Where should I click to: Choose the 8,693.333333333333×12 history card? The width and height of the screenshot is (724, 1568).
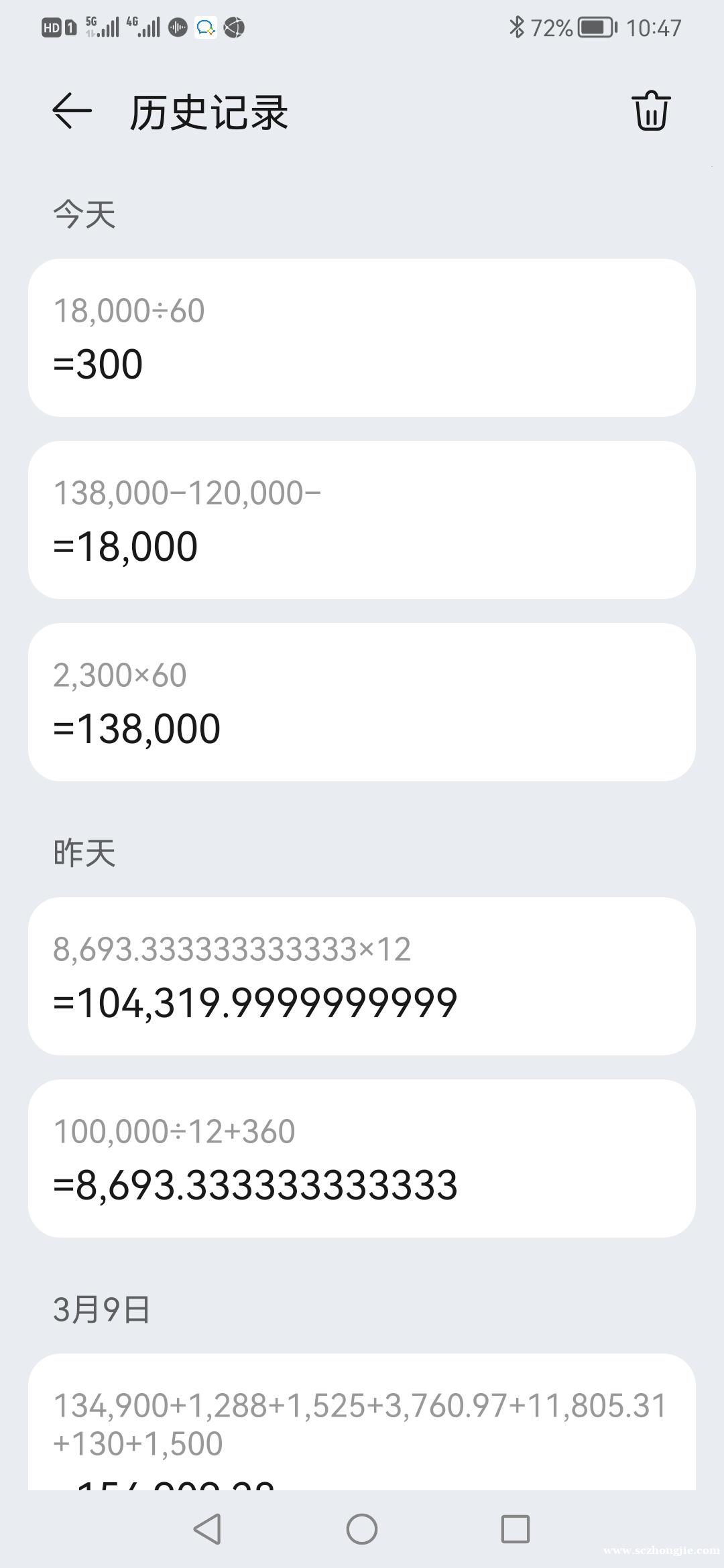tap(362, 976)
